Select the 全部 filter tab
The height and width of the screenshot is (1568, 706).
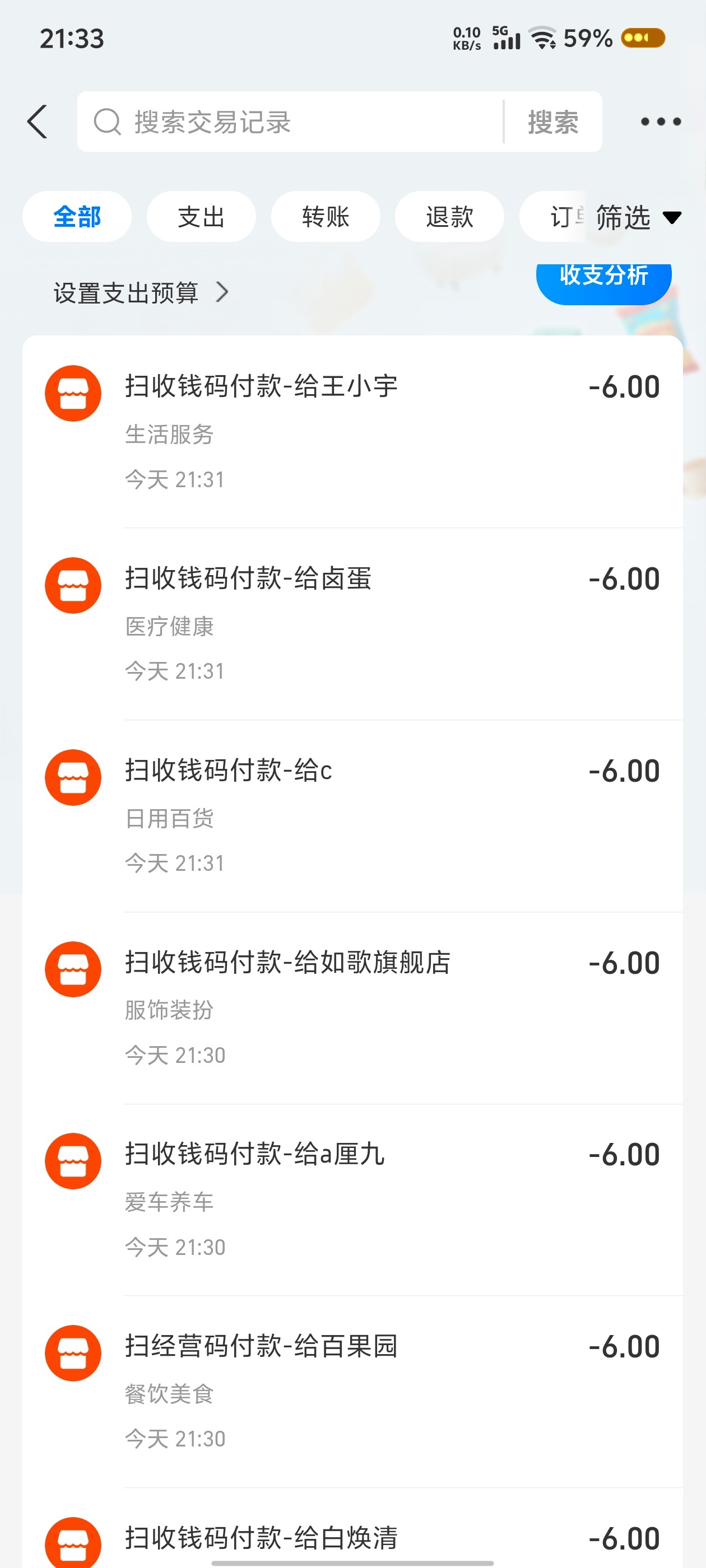tap(77, 217)
